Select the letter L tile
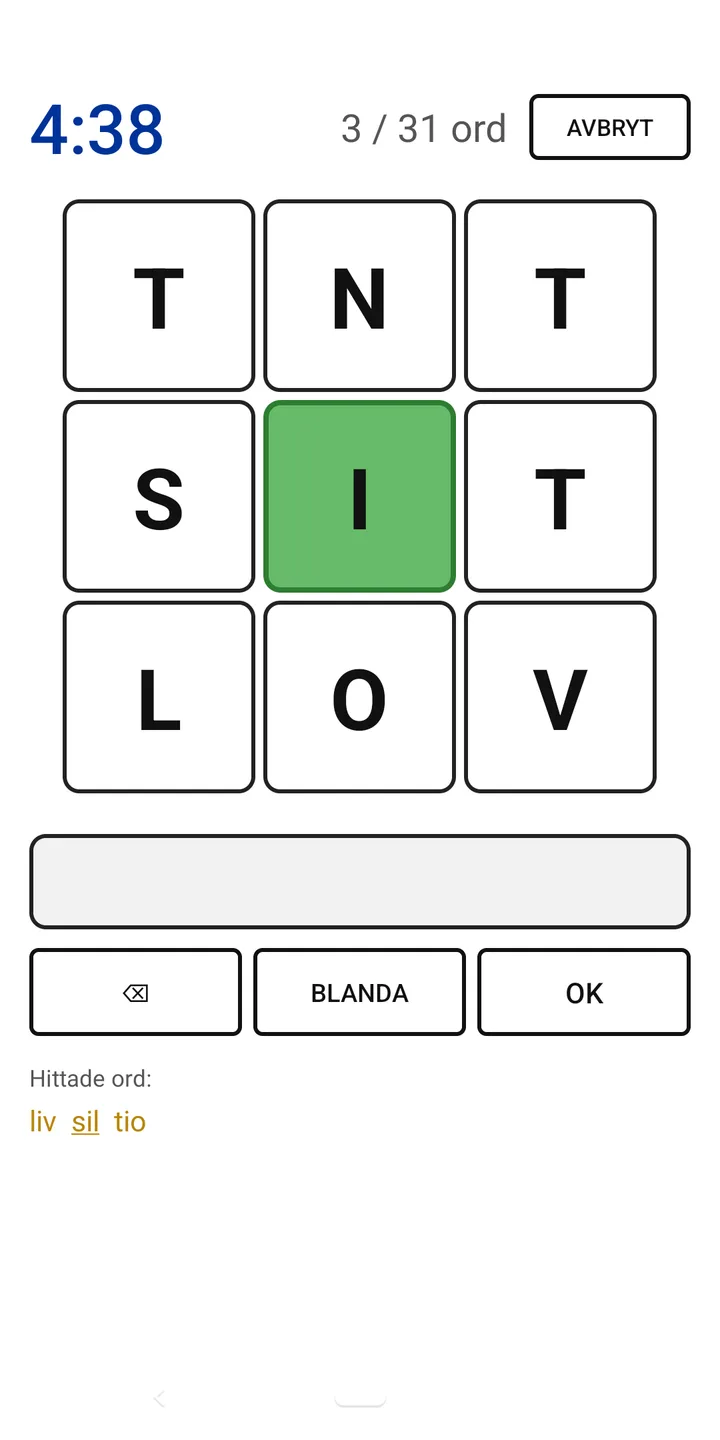720x1440 pixels. click(x=159, y=697)
